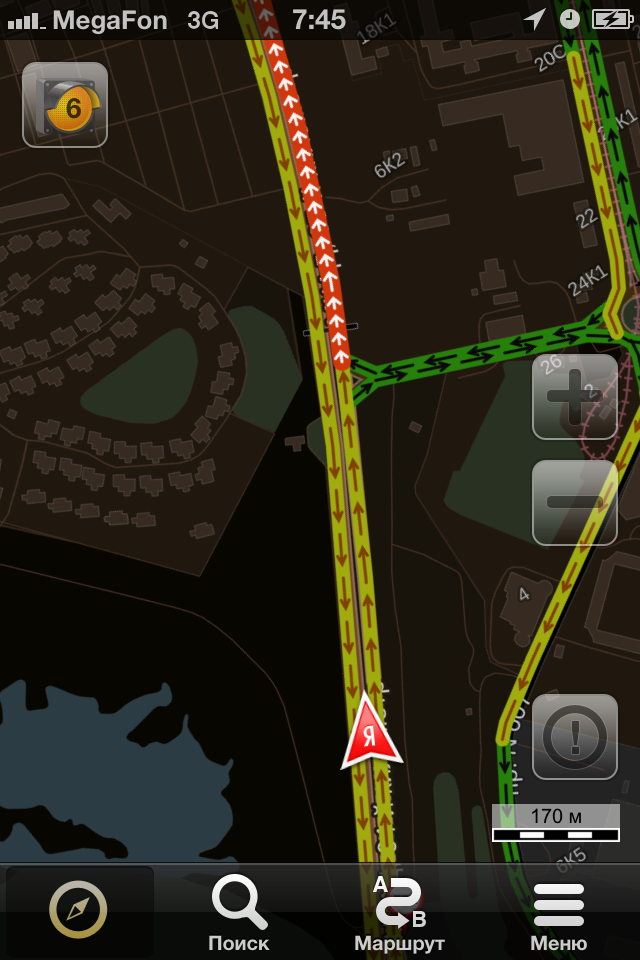The width and height of the screenshot is (640, 960).
Task: Zoom in on the map
Action: point(574,397)
